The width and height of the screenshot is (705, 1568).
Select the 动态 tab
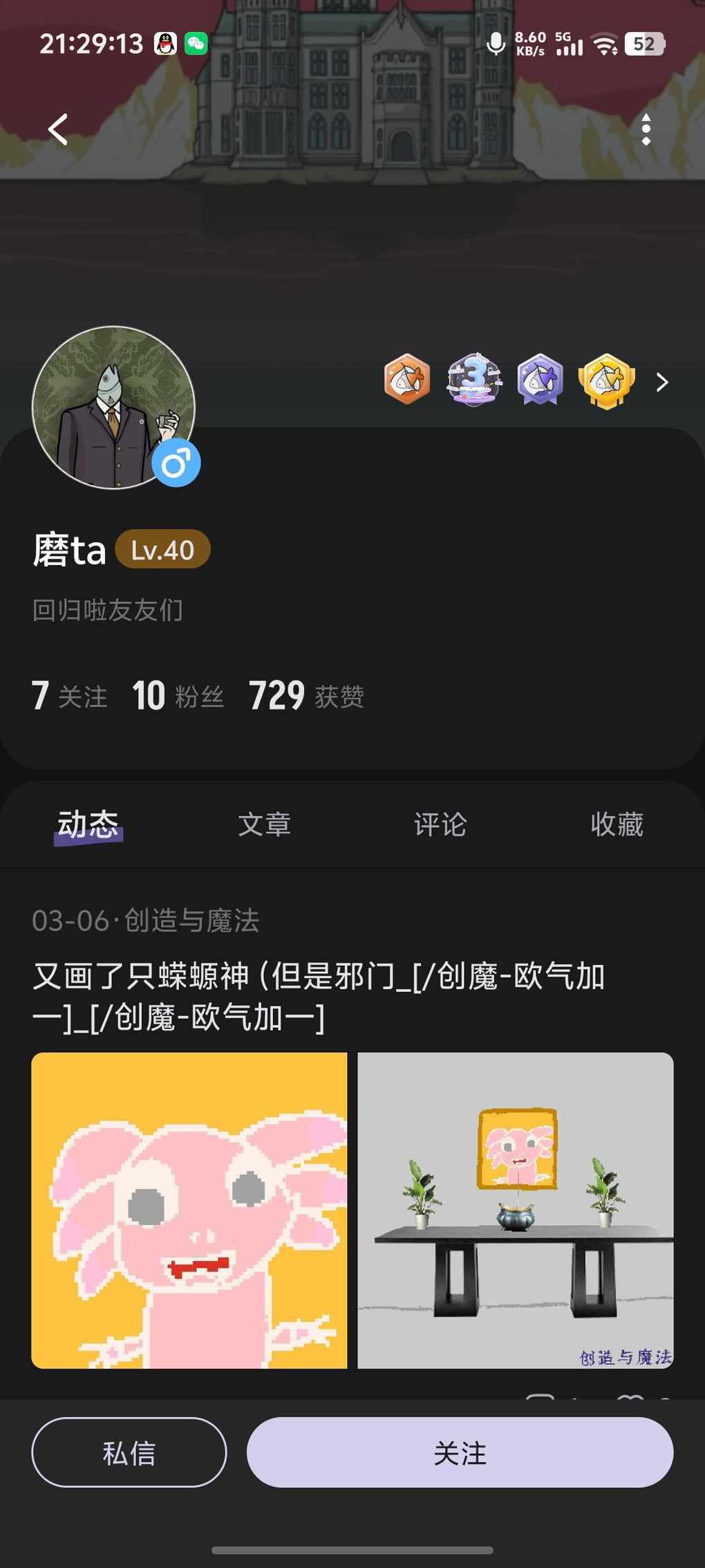coord(88,824)
